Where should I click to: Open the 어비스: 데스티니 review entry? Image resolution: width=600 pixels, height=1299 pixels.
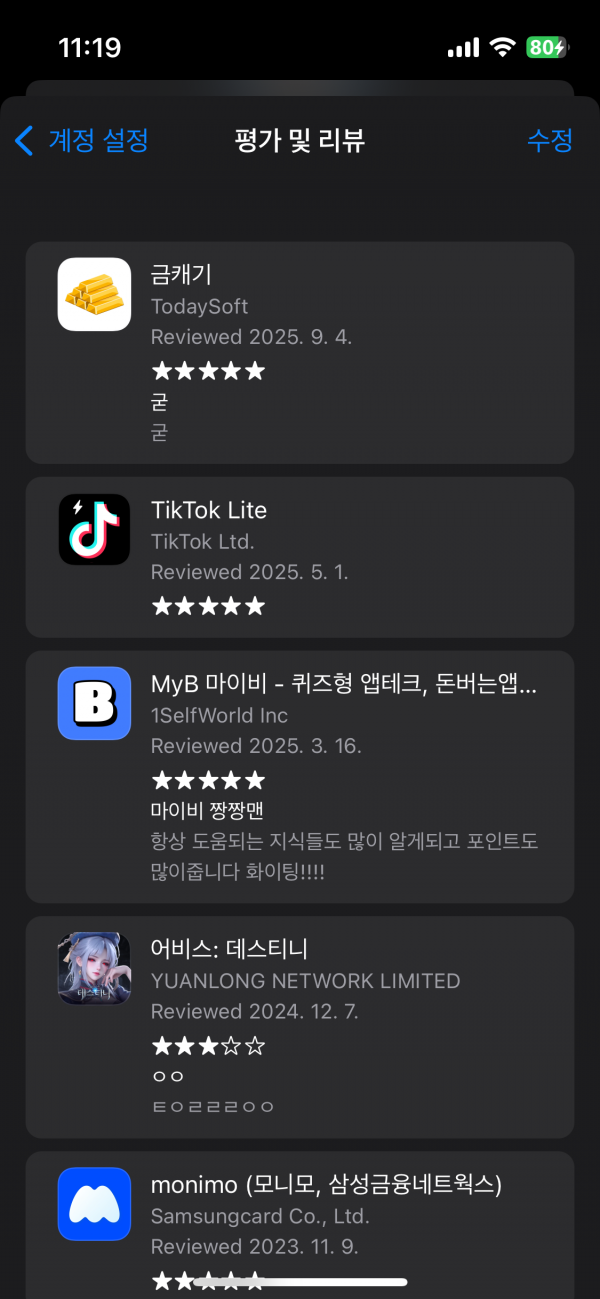[300, 1027]
